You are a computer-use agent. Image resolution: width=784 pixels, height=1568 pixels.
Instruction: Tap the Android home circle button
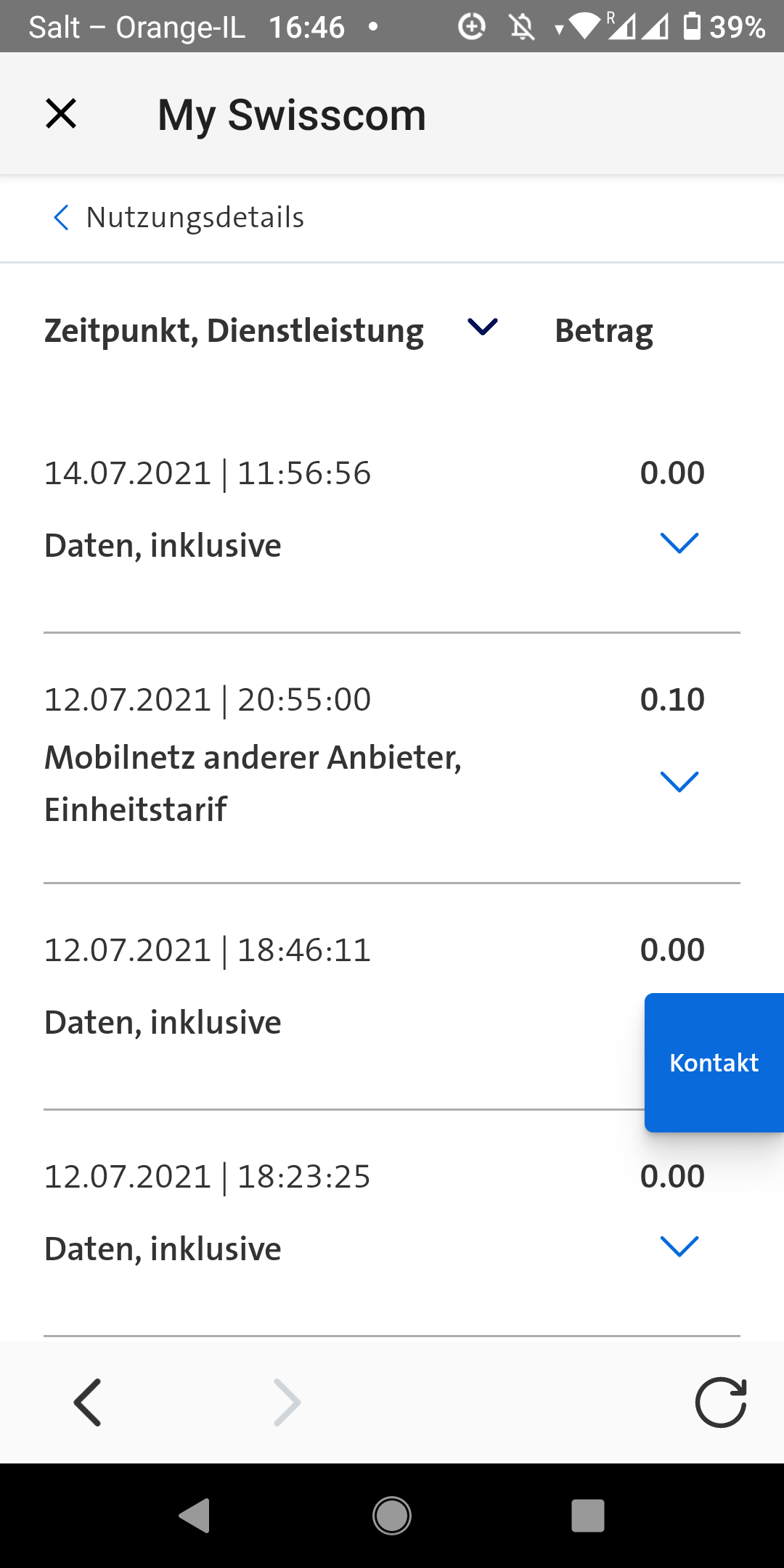(391, 1515)
